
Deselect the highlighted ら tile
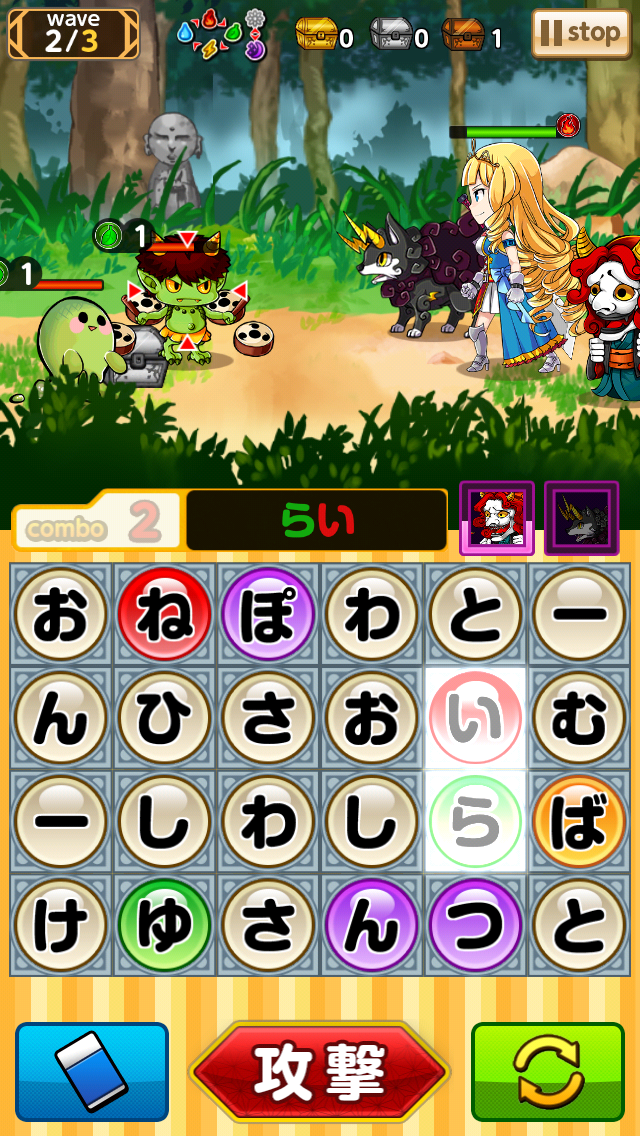(x=476, y=822)
